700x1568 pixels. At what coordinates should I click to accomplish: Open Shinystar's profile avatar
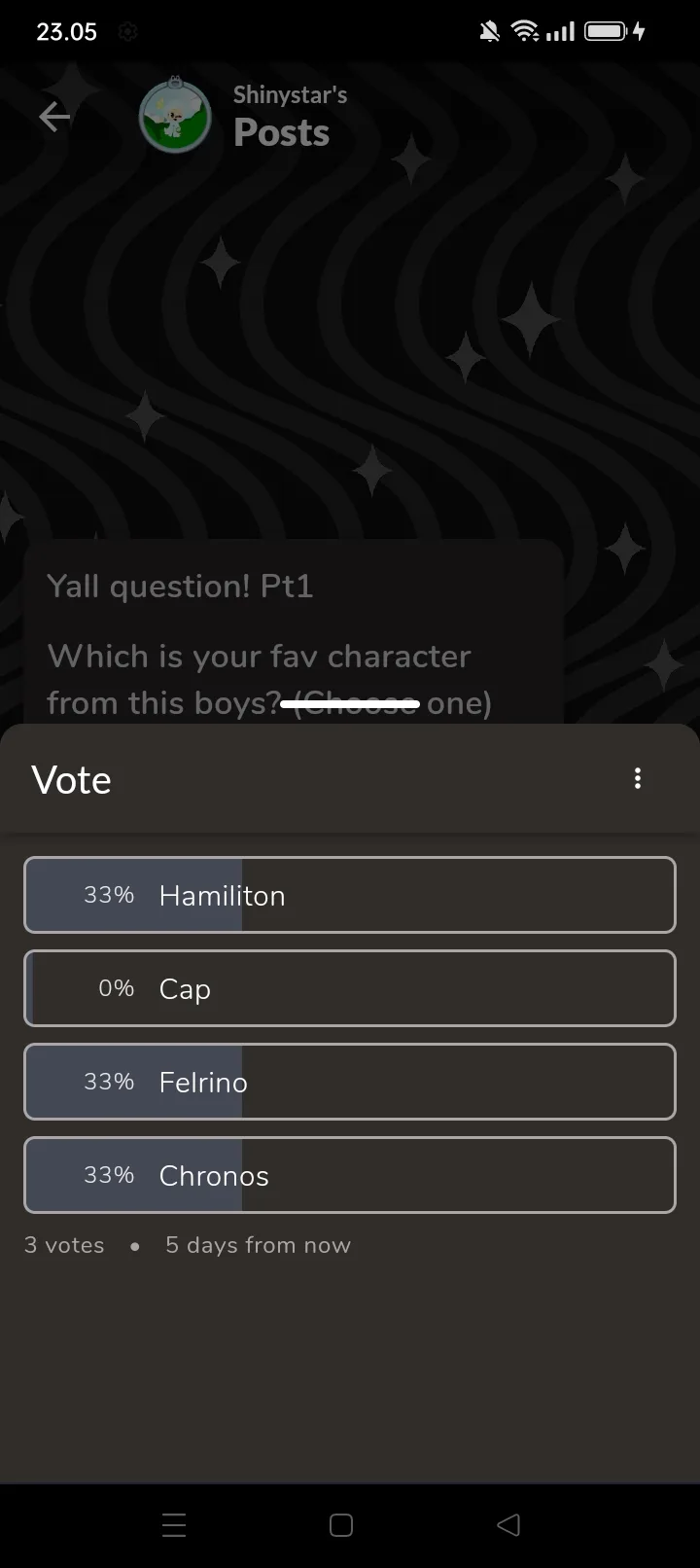(x=175, y=117)
